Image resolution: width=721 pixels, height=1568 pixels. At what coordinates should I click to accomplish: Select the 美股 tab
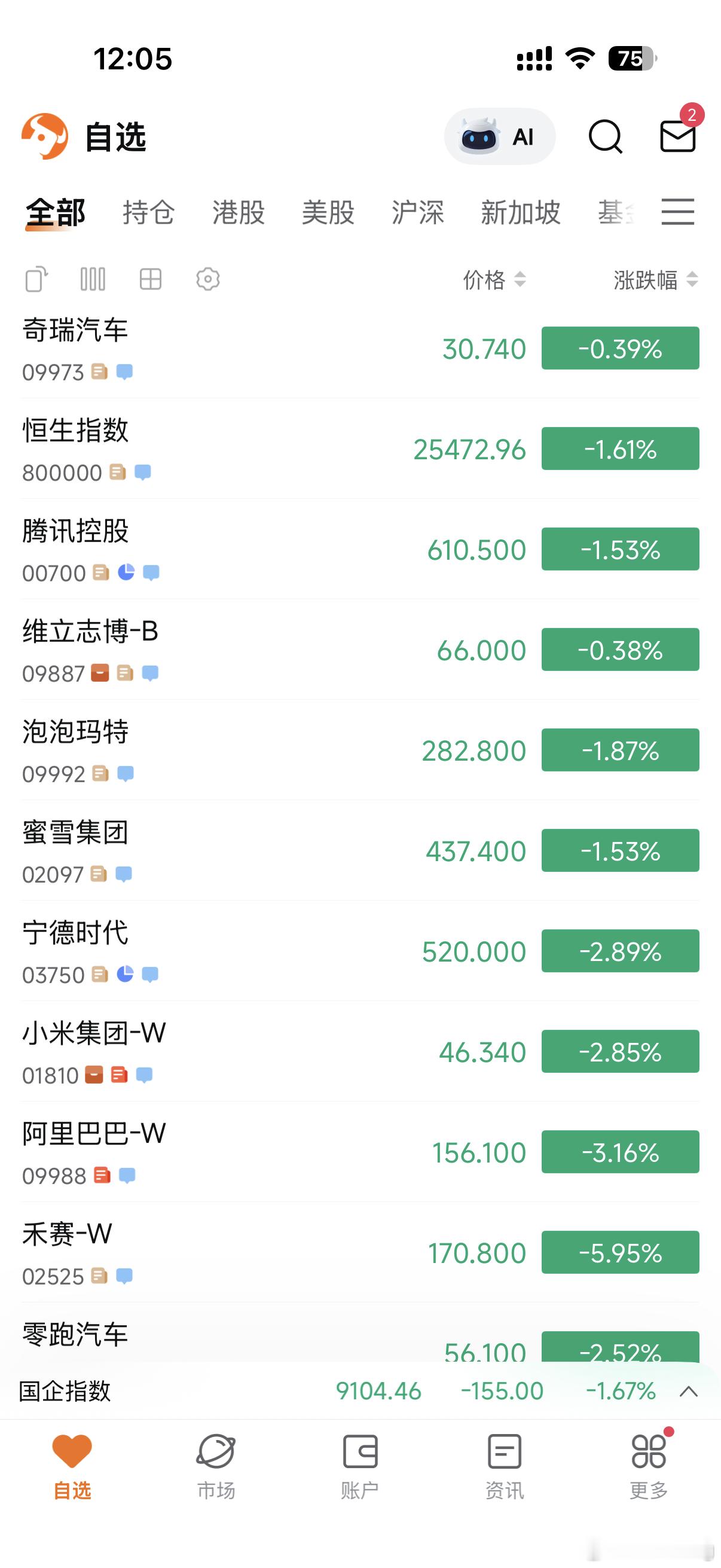(x=328, y=212)
